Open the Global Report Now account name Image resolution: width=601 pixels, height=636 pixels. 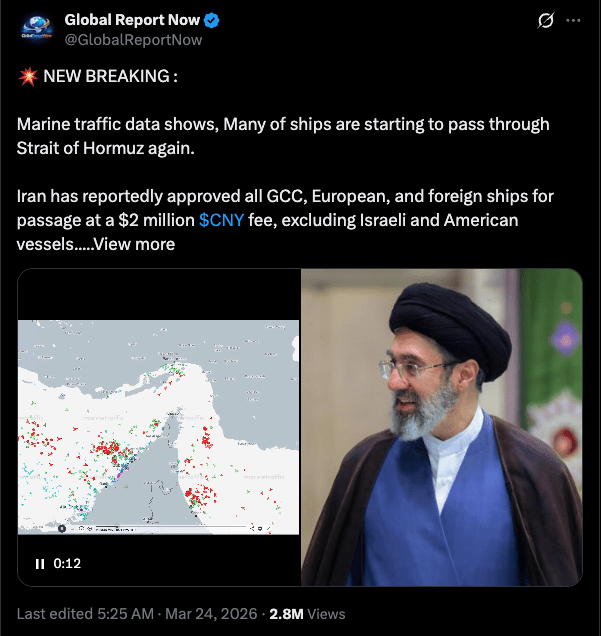point(134,20)
